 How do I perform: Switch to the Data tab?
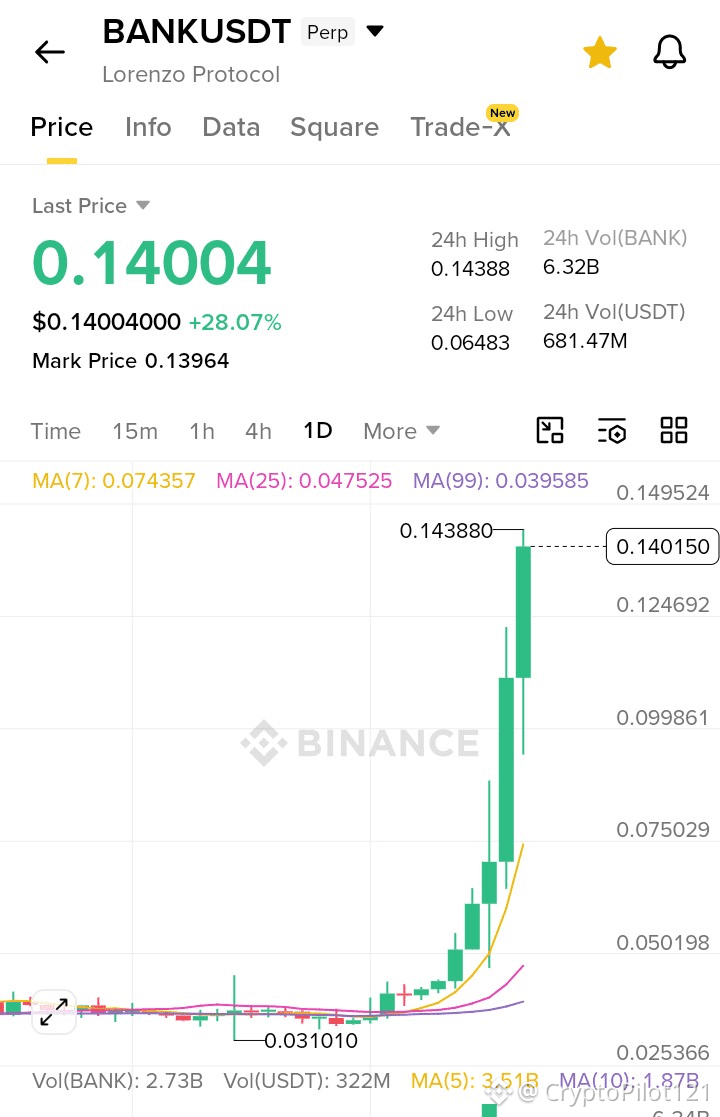point(231,127)
